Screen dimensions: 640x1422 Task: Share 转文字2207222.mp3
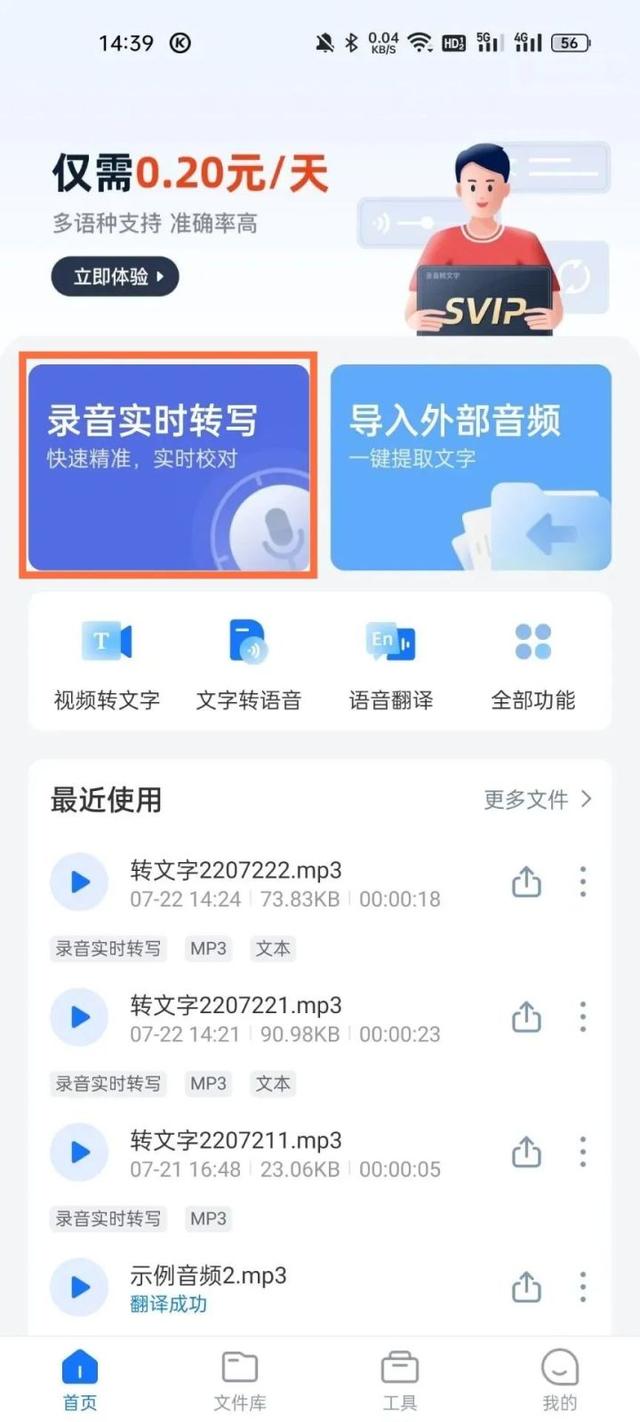[526, 882]
